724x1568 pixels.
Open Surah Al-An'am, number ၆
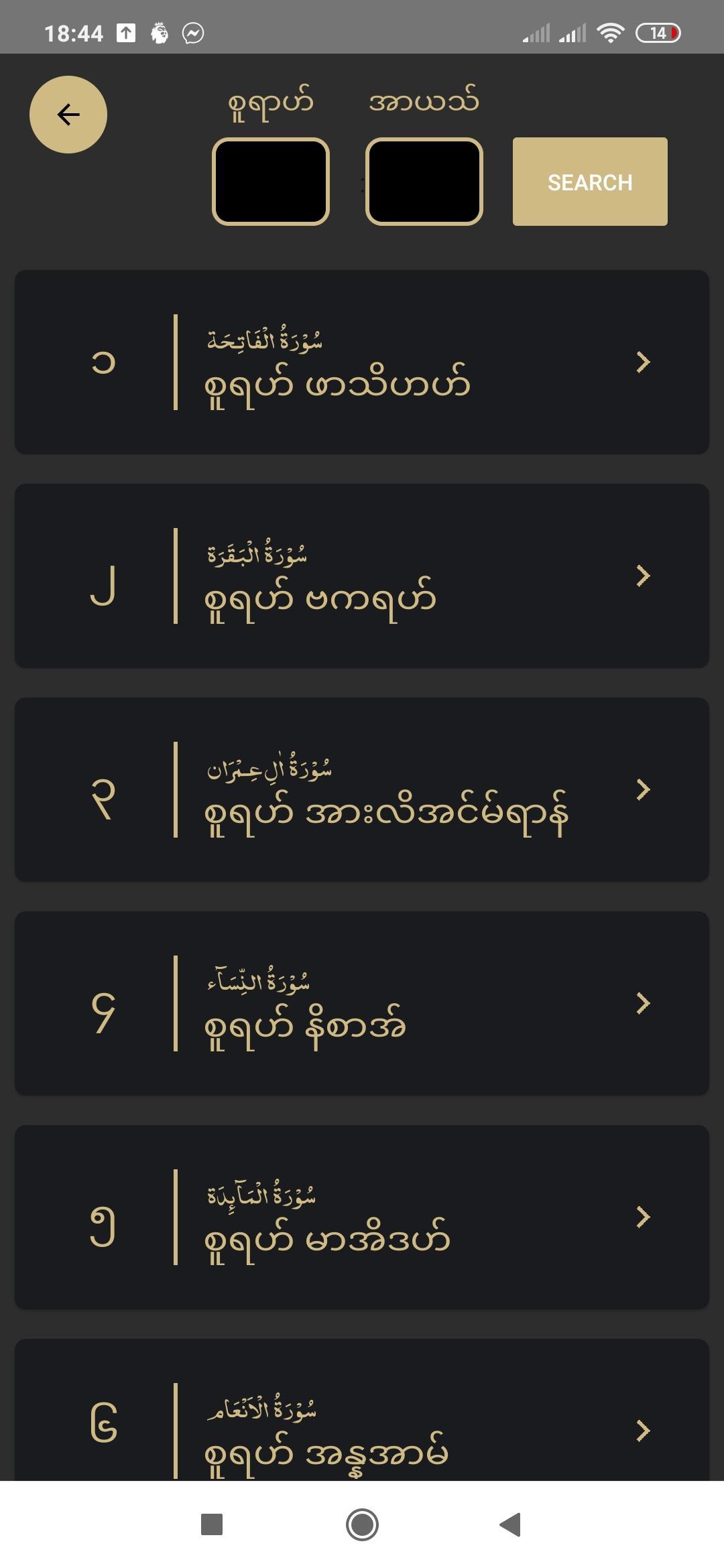[362, 1410]
